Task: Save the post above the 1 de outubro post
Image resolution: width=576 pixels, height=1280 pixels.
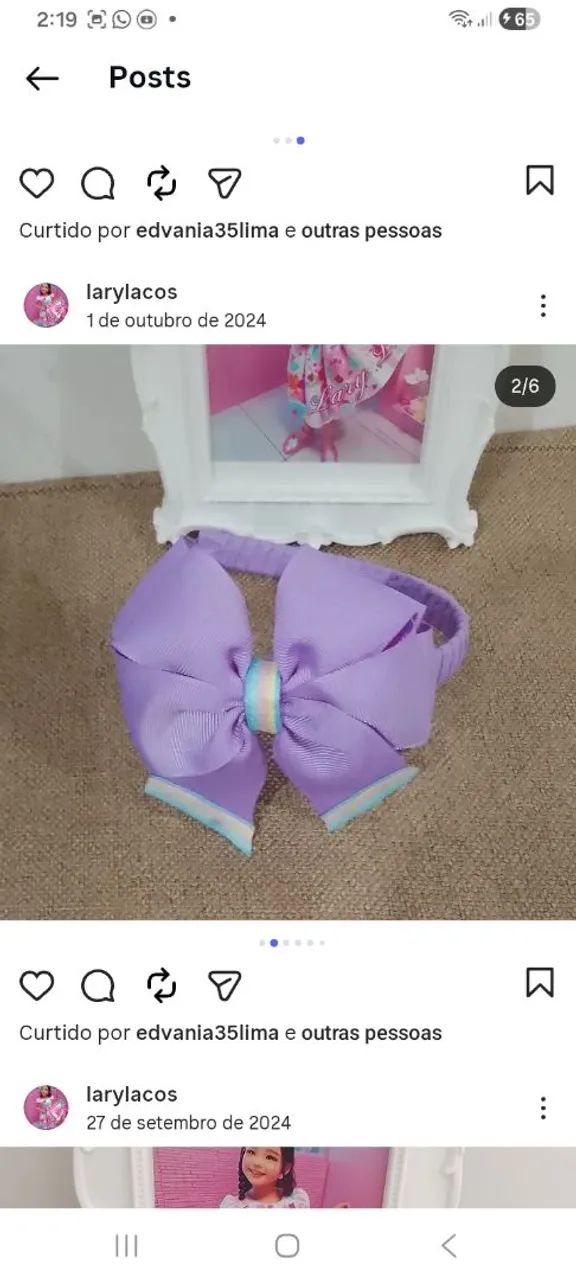Action: tap(540, 180)
